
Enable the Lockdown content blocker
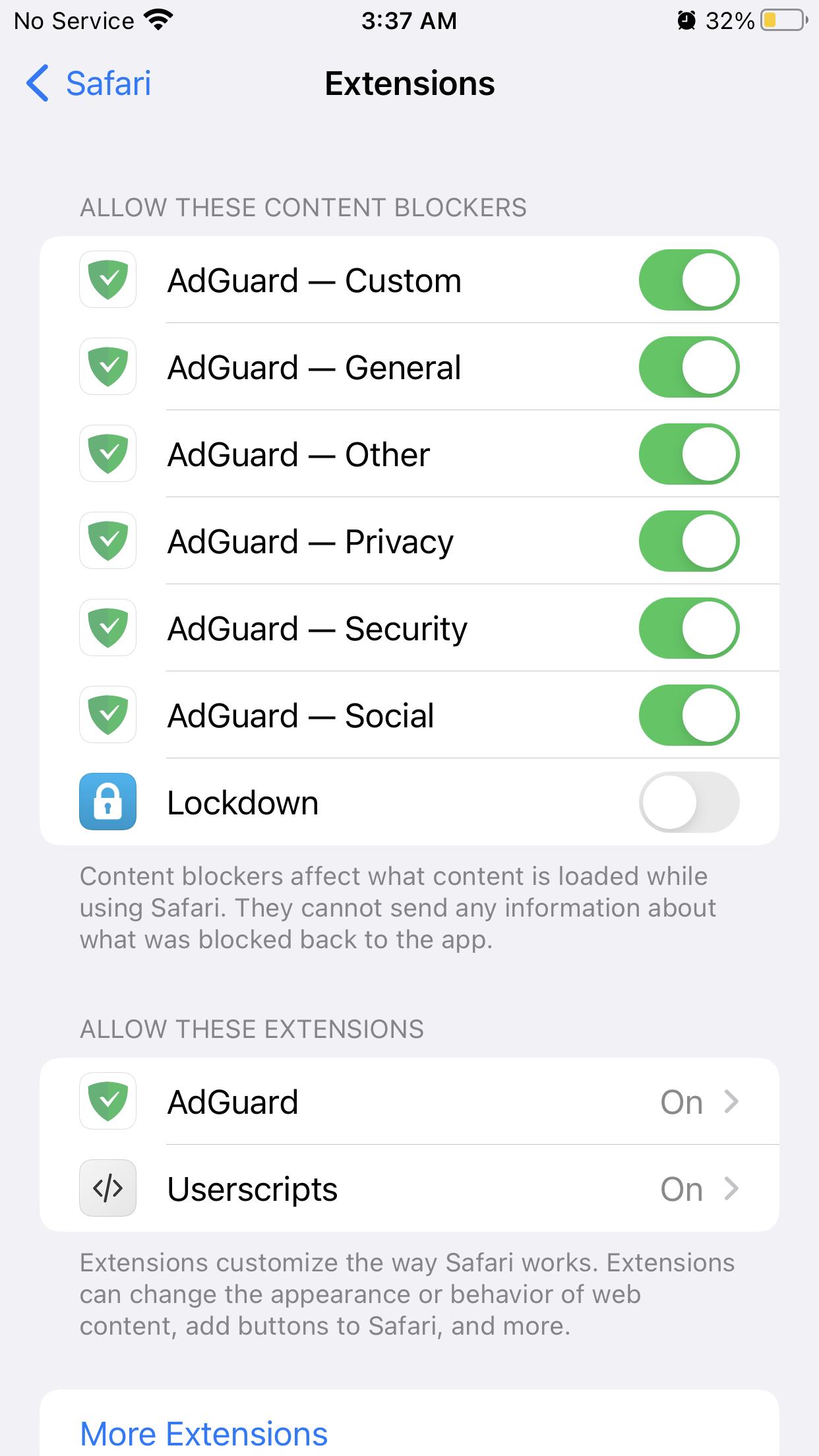click(689, 802)
